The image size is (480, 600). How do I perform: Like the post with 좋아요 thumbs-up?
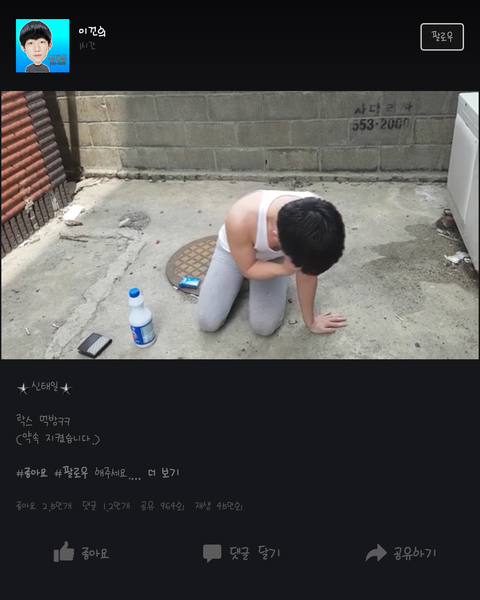(81, 553)
